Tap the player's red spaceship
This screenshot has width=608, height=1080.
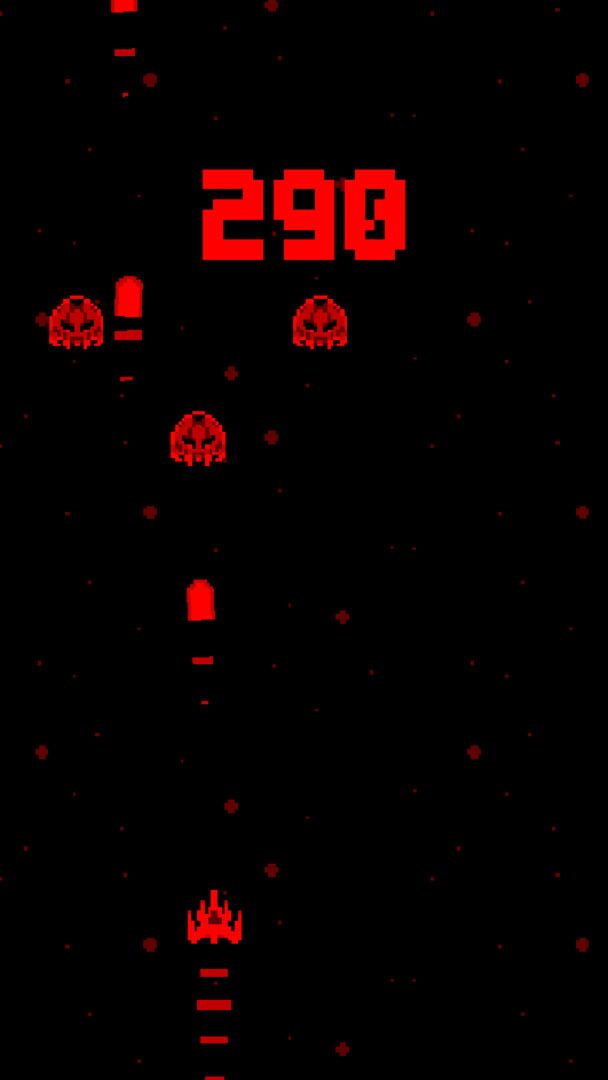click(214, 917)
